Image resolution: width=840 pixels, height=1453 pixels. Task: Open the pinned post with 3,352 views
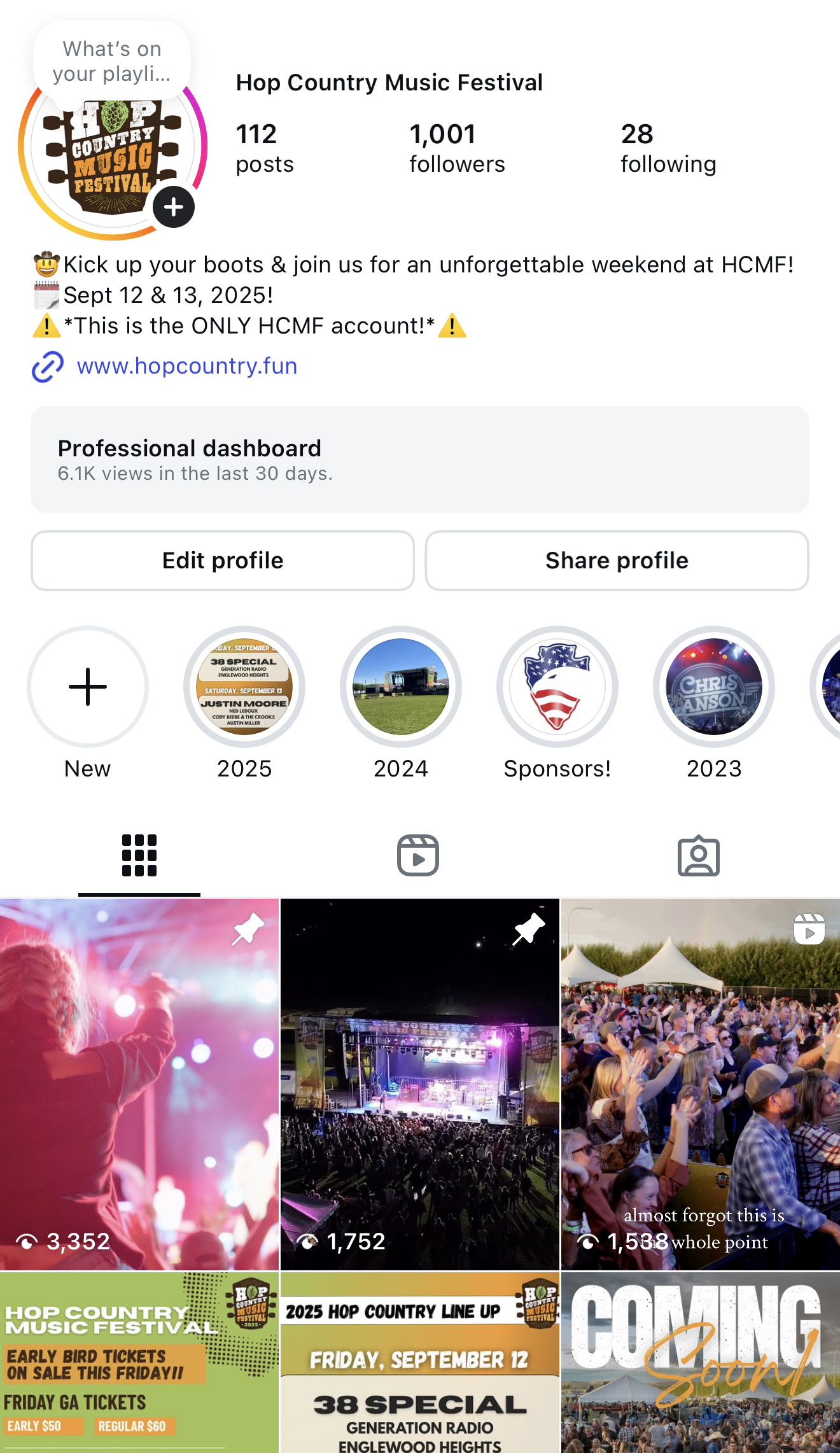click(x=139, y=1084)
